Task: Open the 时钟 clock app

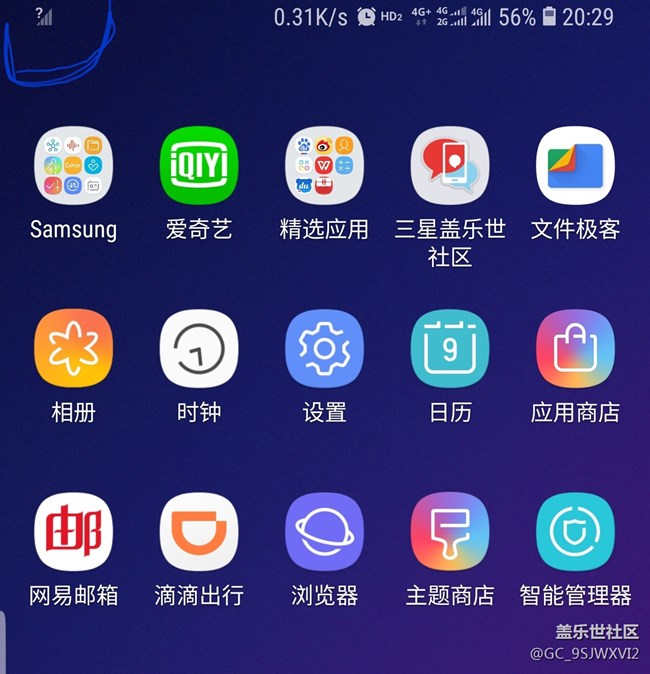Action: click(199, 348)
